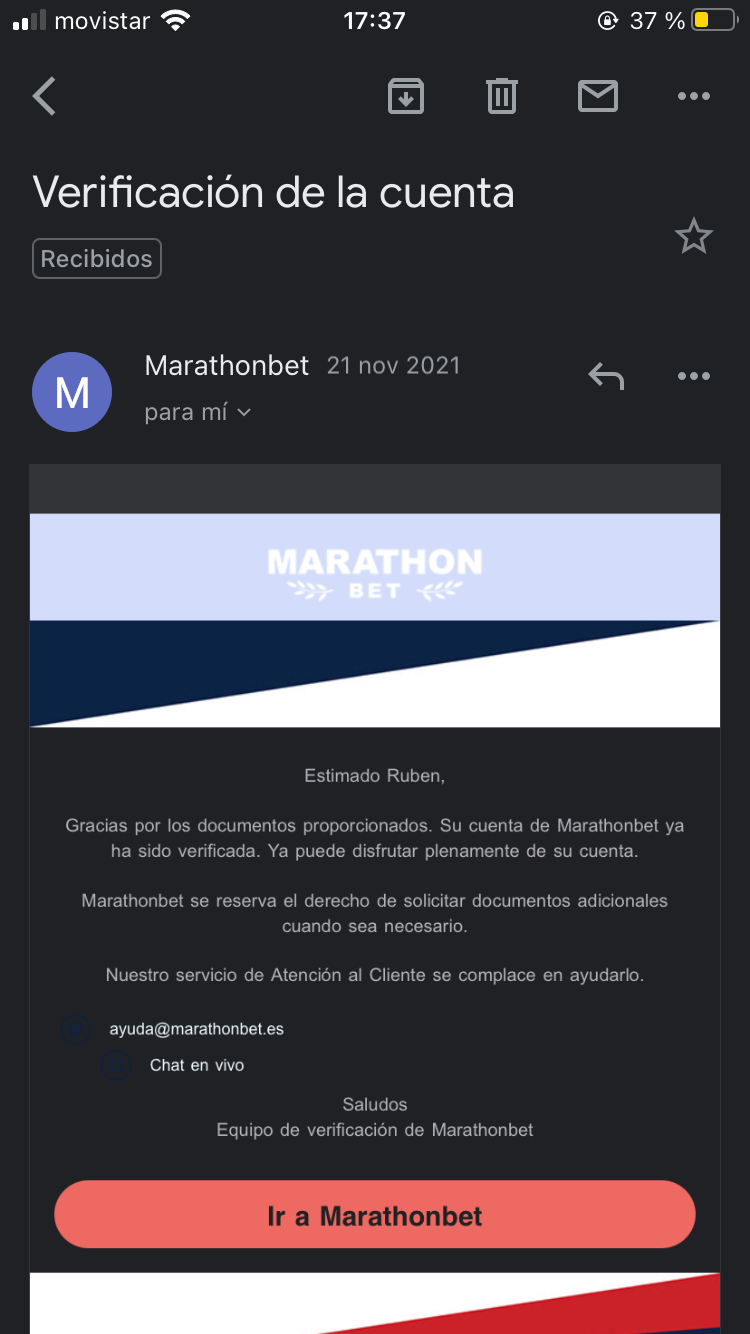Star the Verificación de la cuenta email
The width and height of the screenshot is (750, 1334).
(x=693, y=237)
